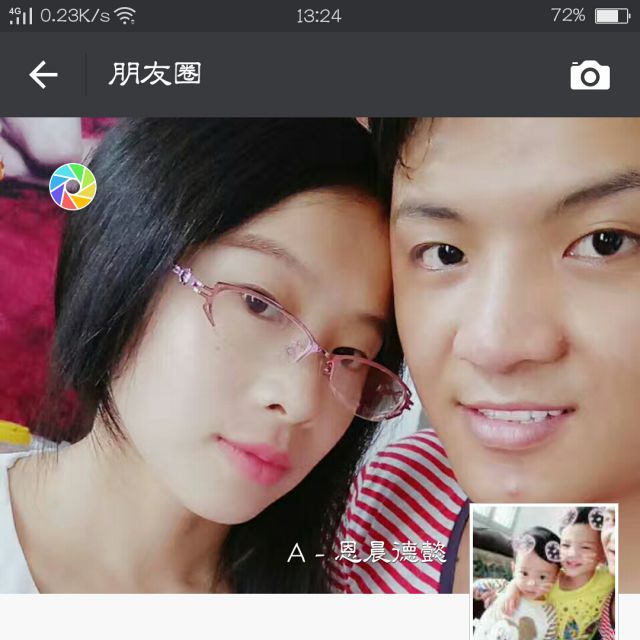Go back using the arrow
Viewport: 640px width, 640px height.
tap(43, 75)
